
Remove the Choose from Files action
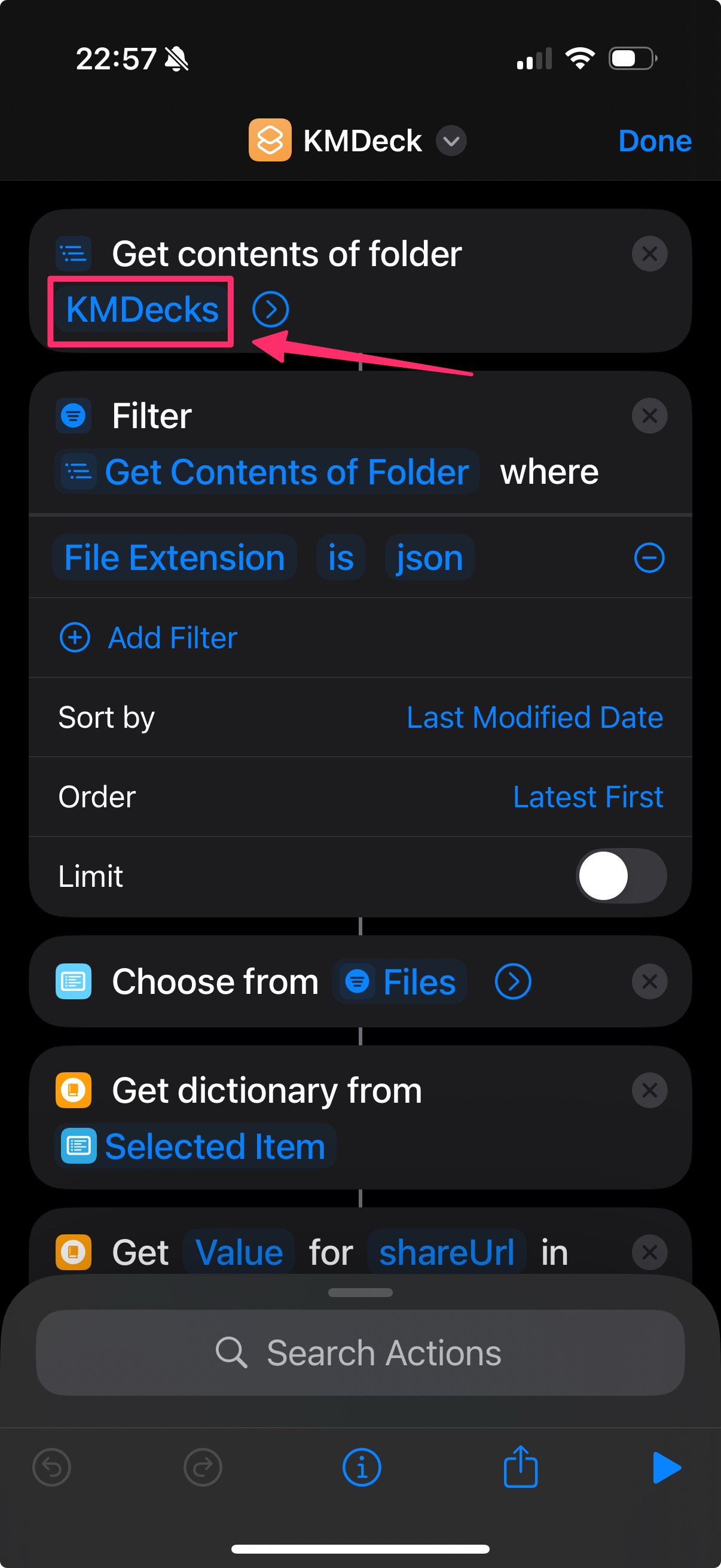point(649,982)
